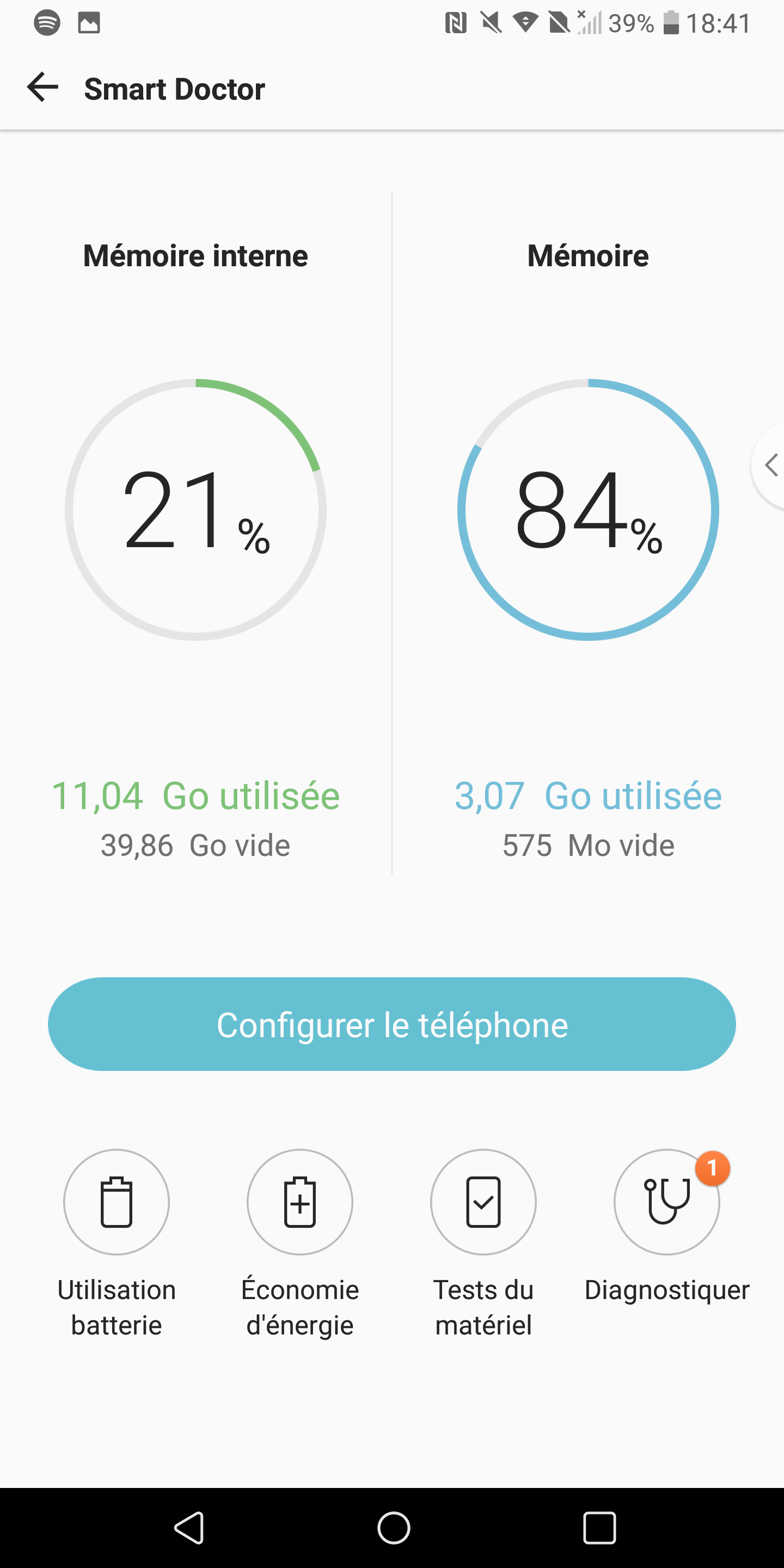Tap the Configurer le téléphone button
The height and width of the screenshot is (1568, 784).
391,1024
